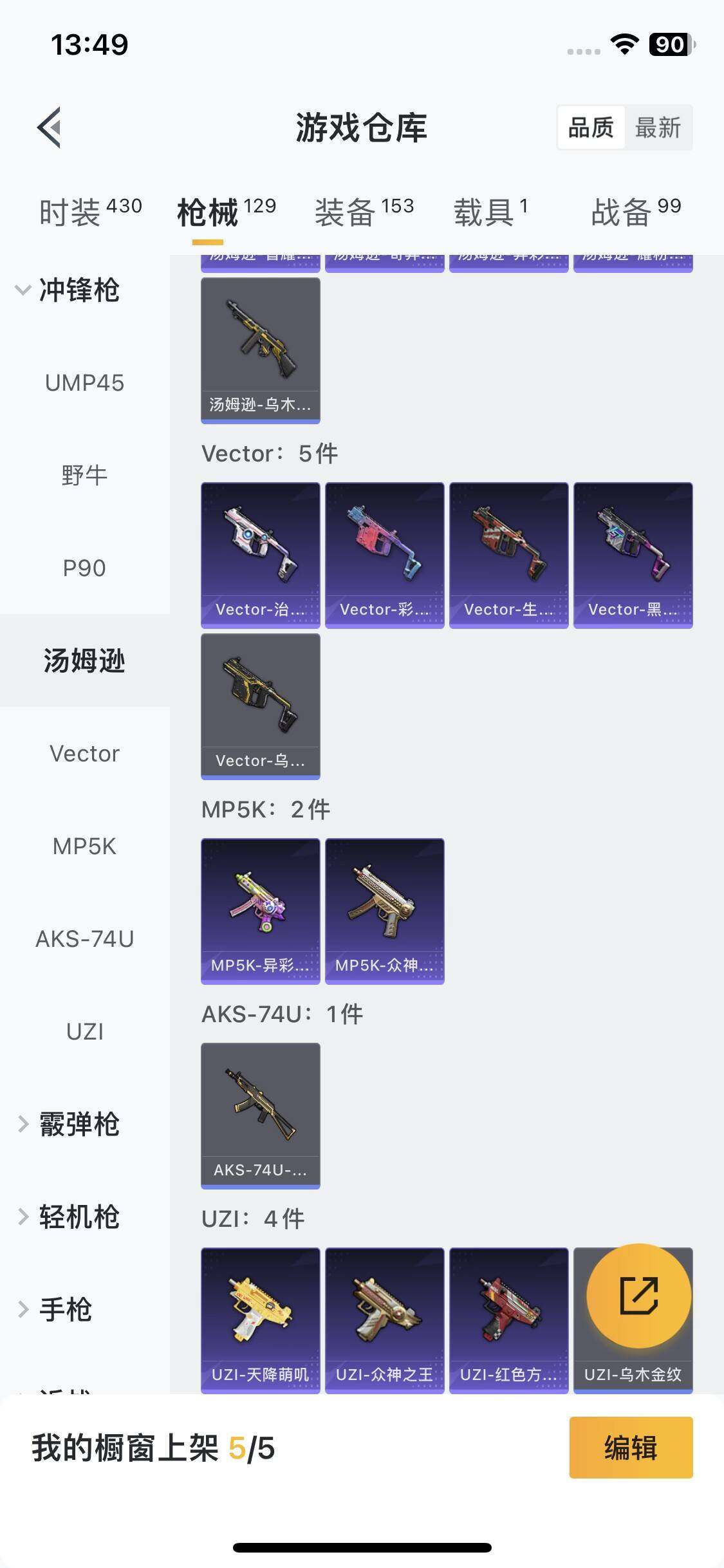Switch to 最新 sorting
The width and height of the screenshot is (724, 1568).
tap(659, 128)
